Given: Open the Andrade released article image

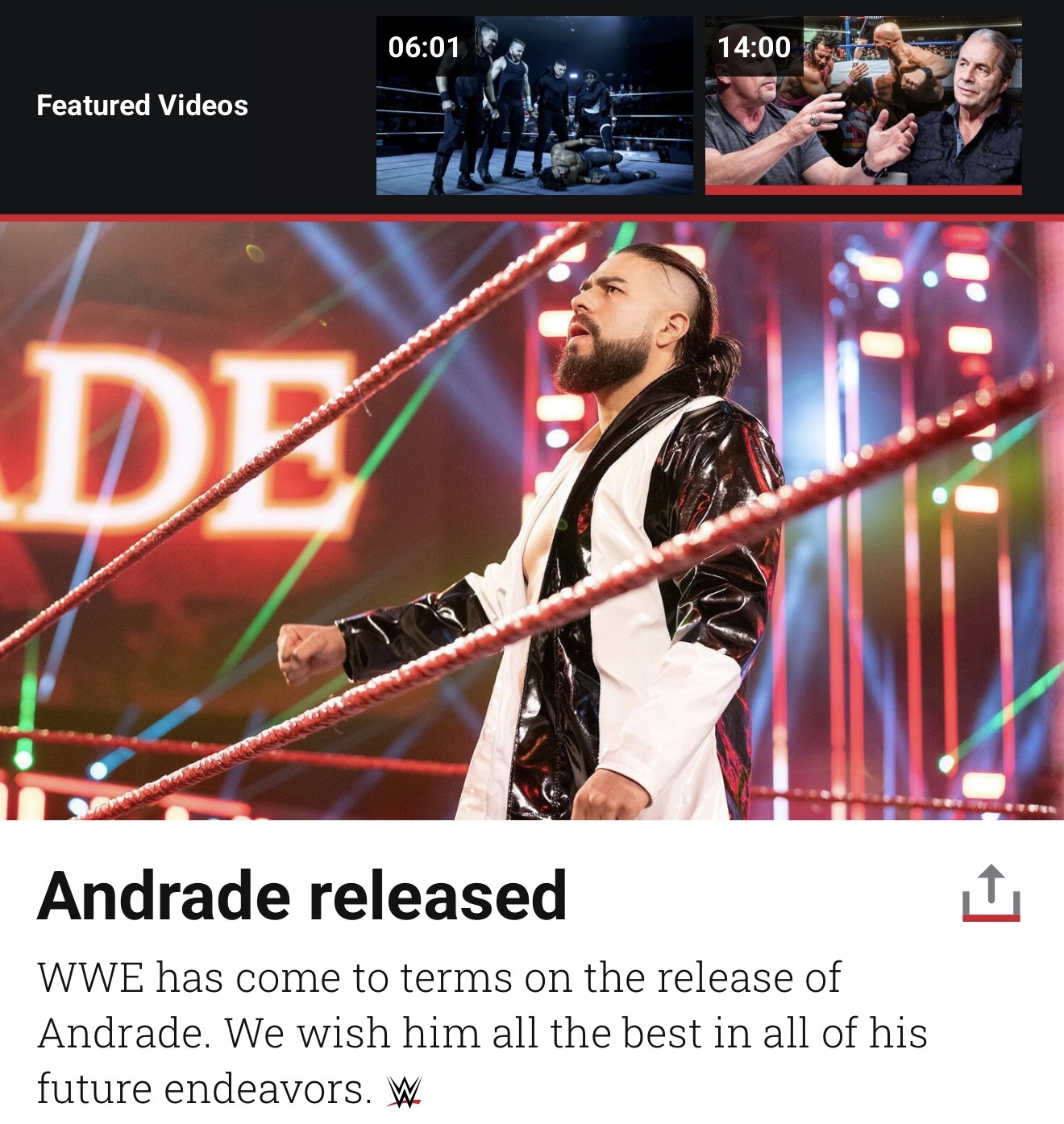Looking at the screenshot, I should (532, 520).
